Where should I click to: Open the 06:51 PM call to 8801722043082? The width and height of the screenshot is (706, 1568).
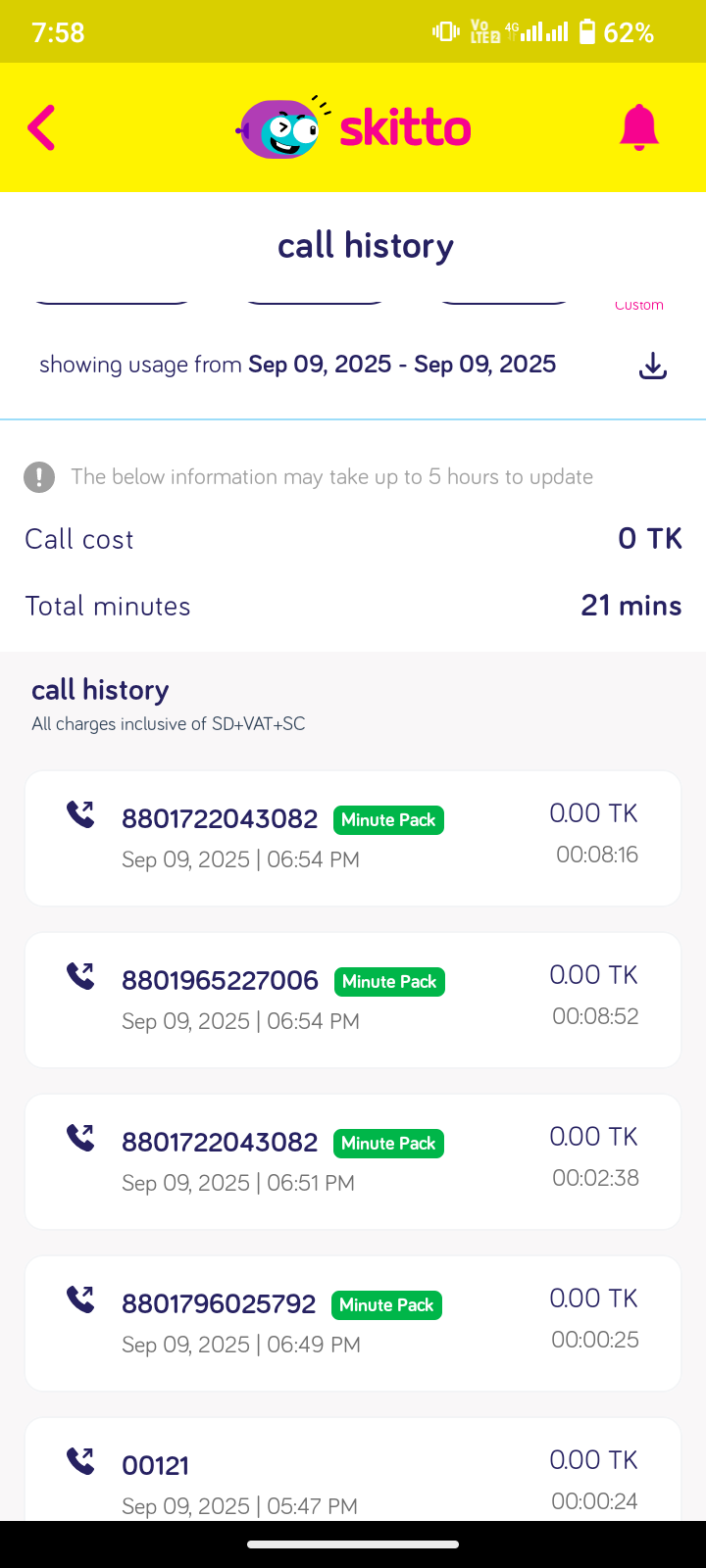[353, 1161]
